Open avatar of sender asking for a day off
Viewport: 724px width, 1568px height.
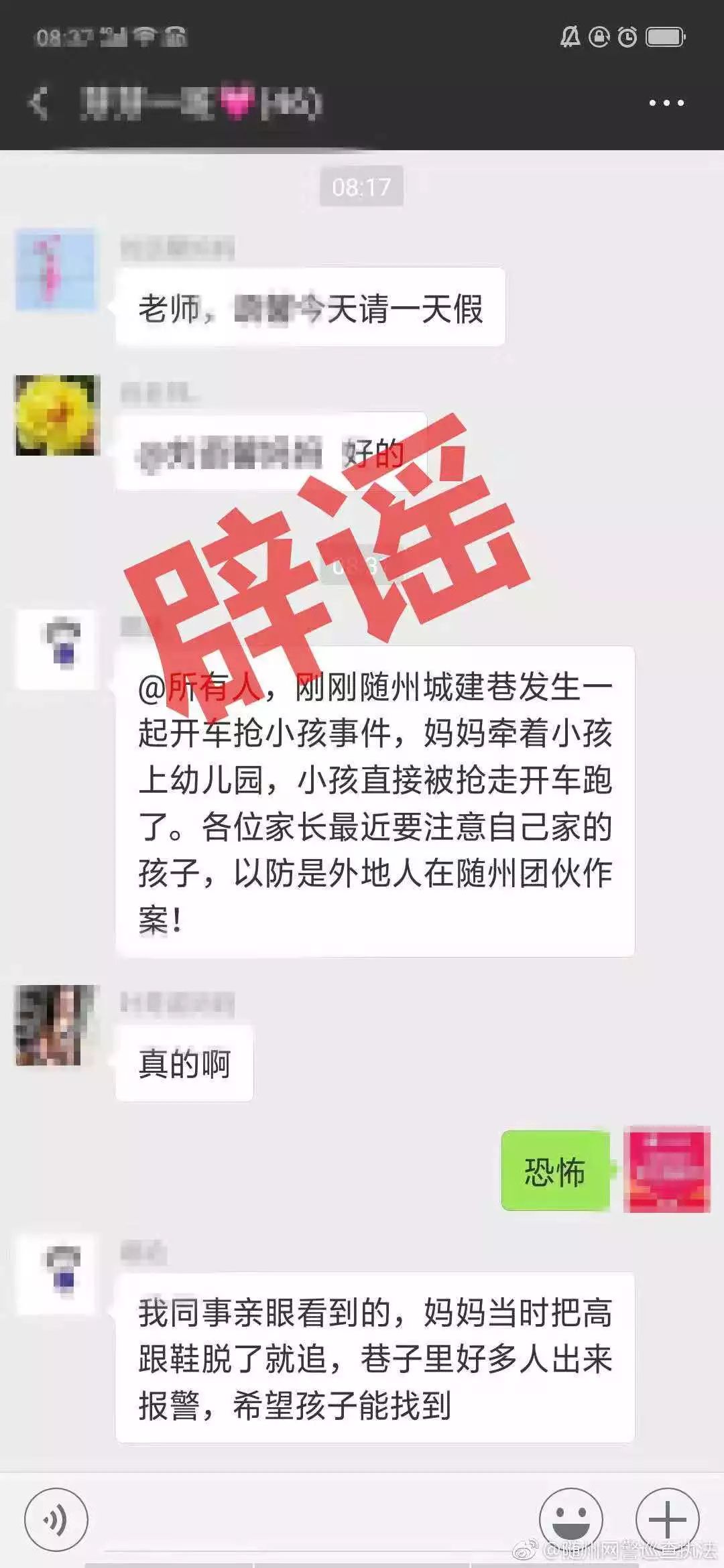tap(56, 269)
